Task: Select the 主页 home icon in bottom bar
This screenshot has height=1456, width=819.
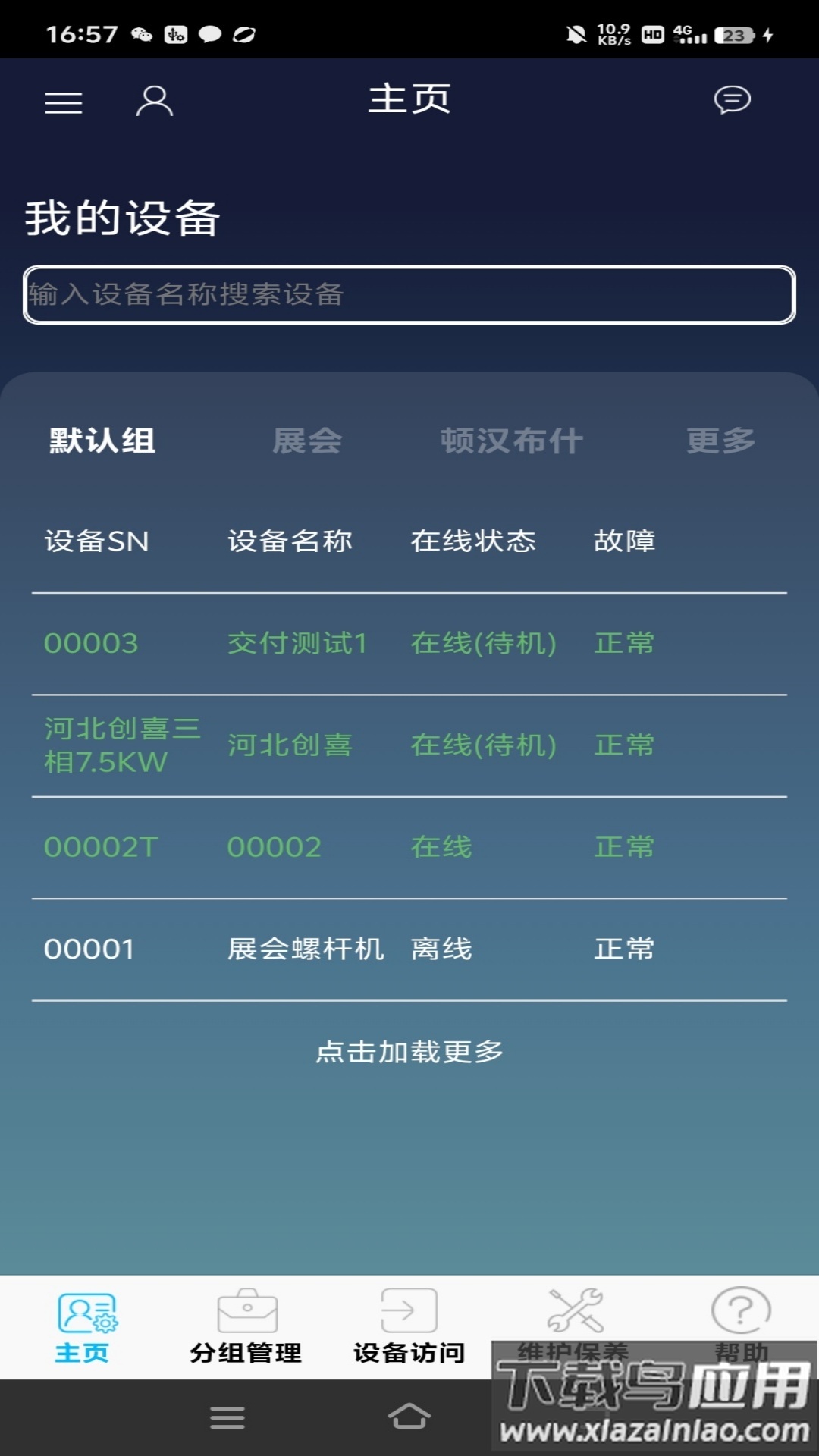Action: tap(81, 1318)
